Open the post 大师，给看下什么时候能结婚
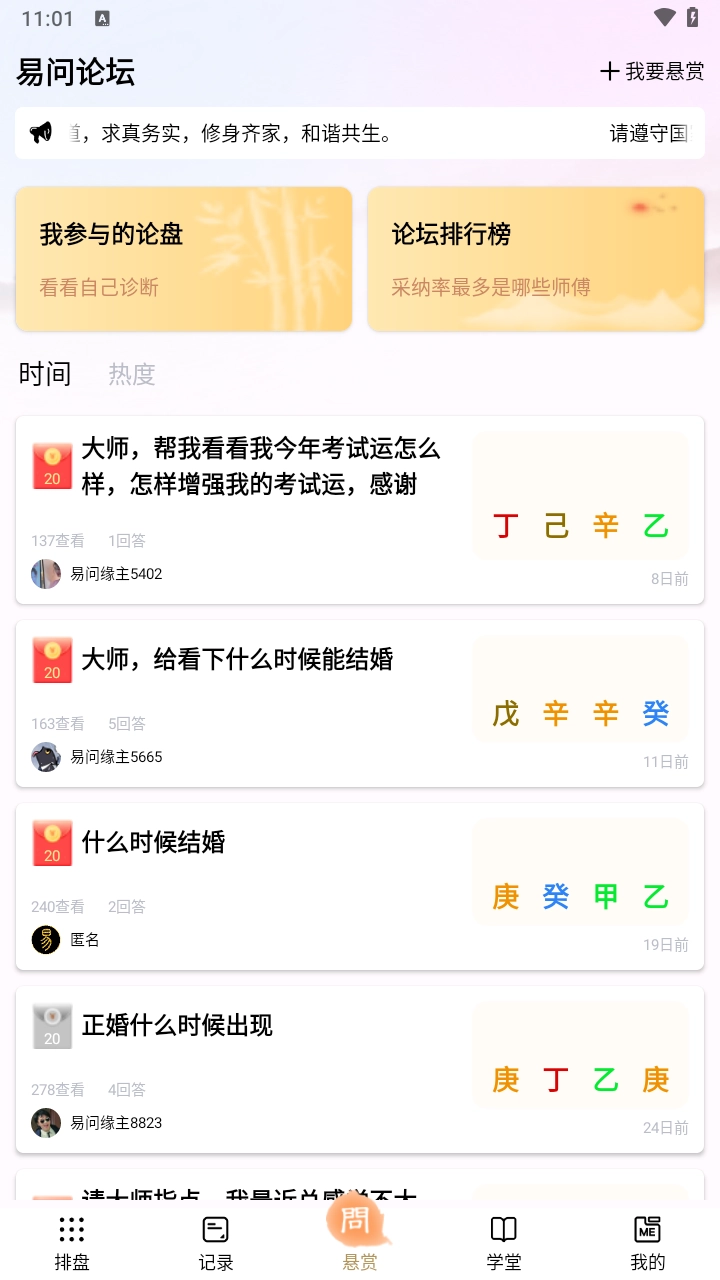The image size is (720, 1280). (238, 660)
